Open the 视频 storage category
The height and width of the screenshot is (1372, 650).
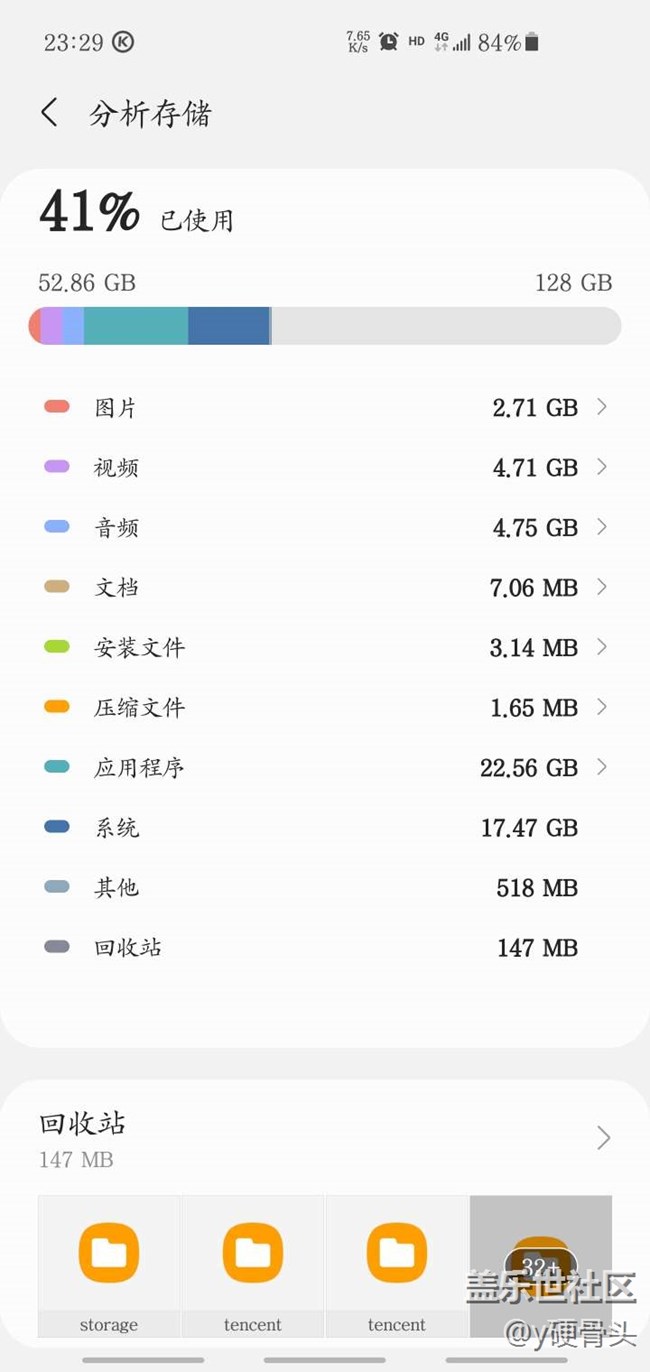pos(325,467)
